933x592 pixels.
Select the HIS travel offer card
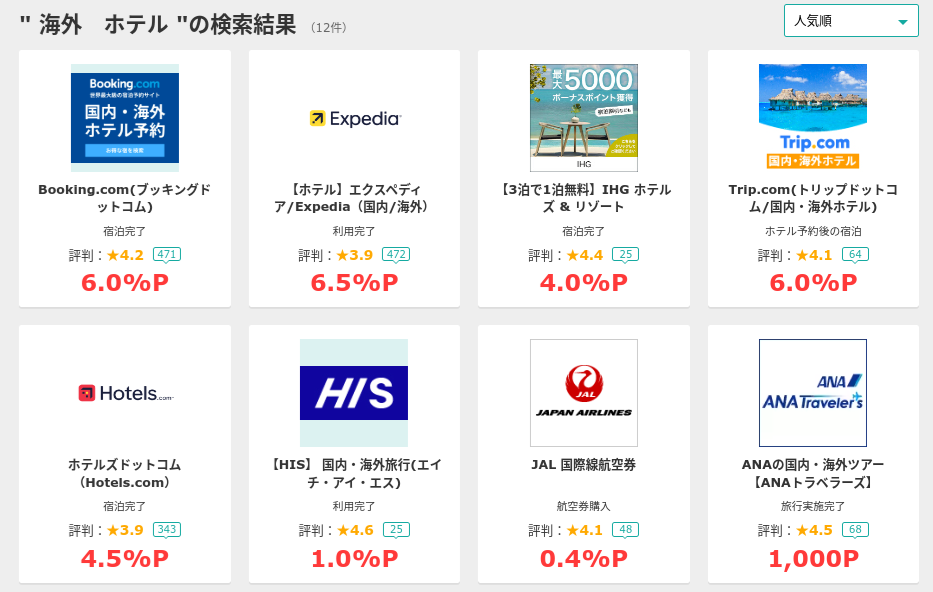pos(354,453)
